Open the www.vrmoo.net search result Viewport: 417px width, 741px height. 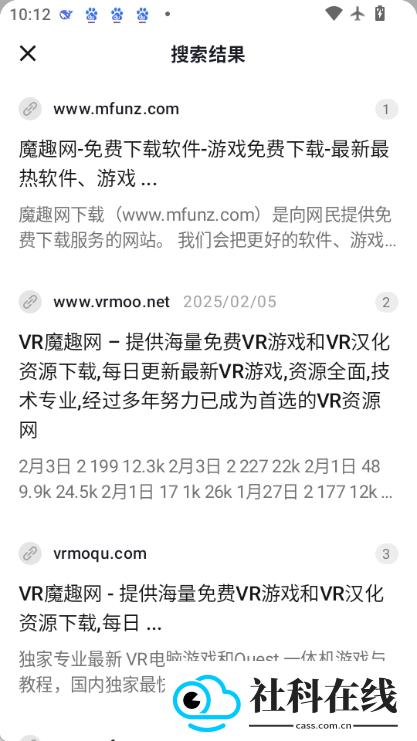[x=208, y=397]
